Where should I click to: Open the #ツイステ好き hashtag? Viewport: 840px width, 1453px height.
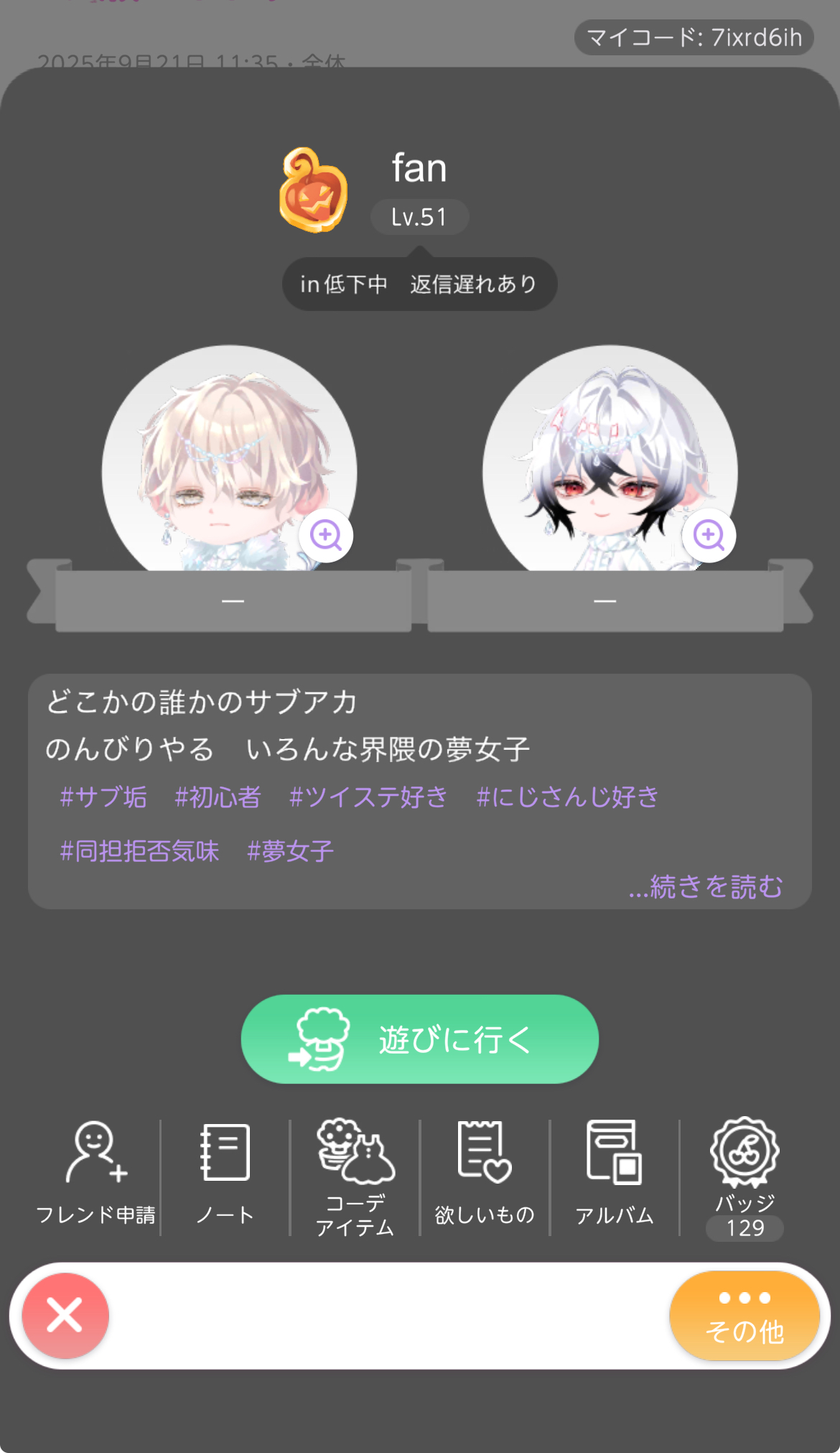pyautogui.click(x=368, y=797)
